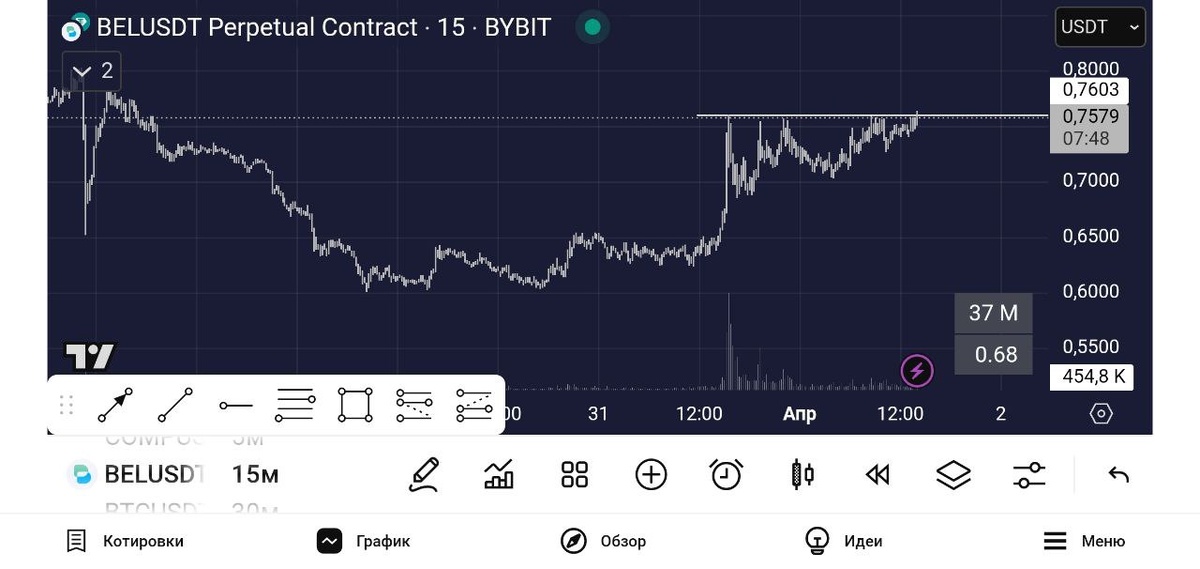Create a price alert with the clock icon
This screenshot has height=569, width=1200.
(x=726, y=474)
